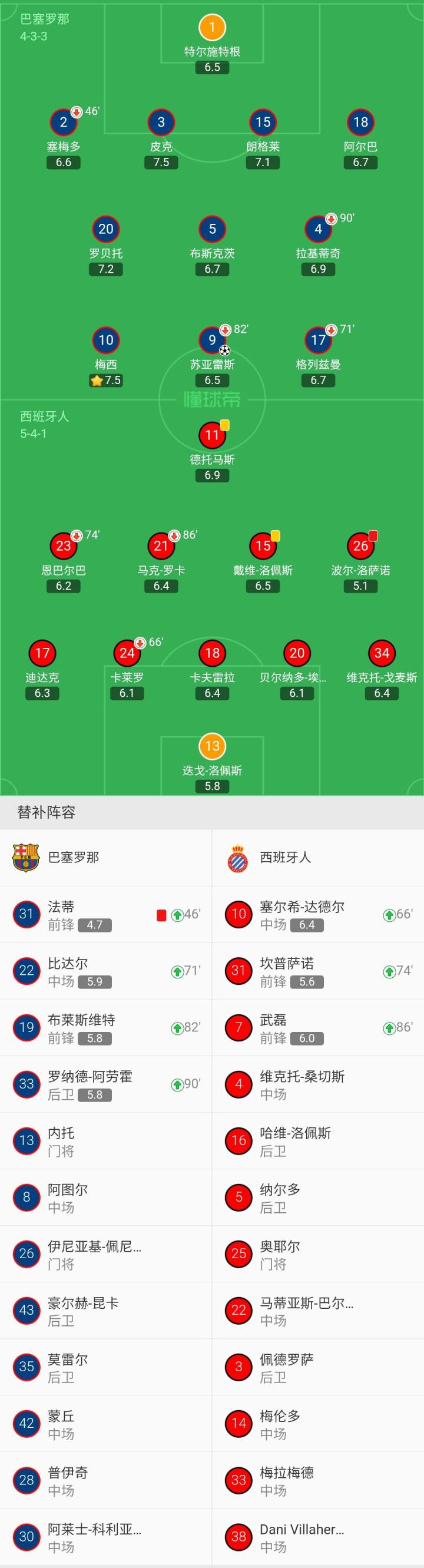Open 皮克 number 3 player card
The width and height of the screenshot is (424, 1568).
pyautogui.click(x=161, y=123)
